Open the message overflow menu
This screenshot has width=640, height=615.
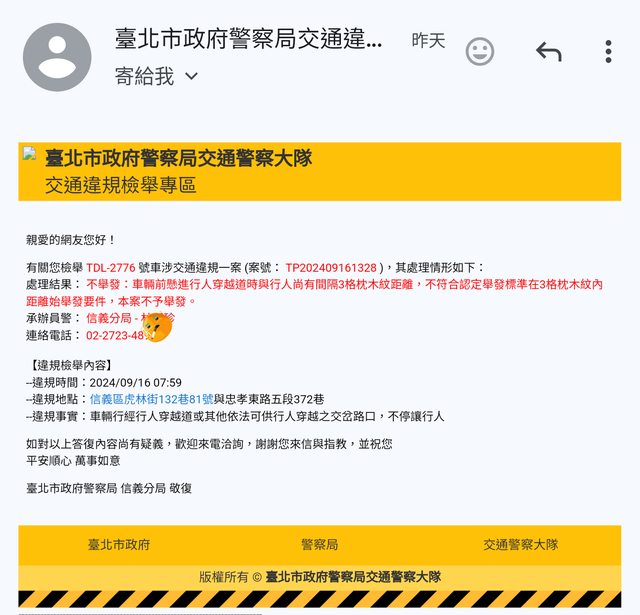[x=608, y=51]
